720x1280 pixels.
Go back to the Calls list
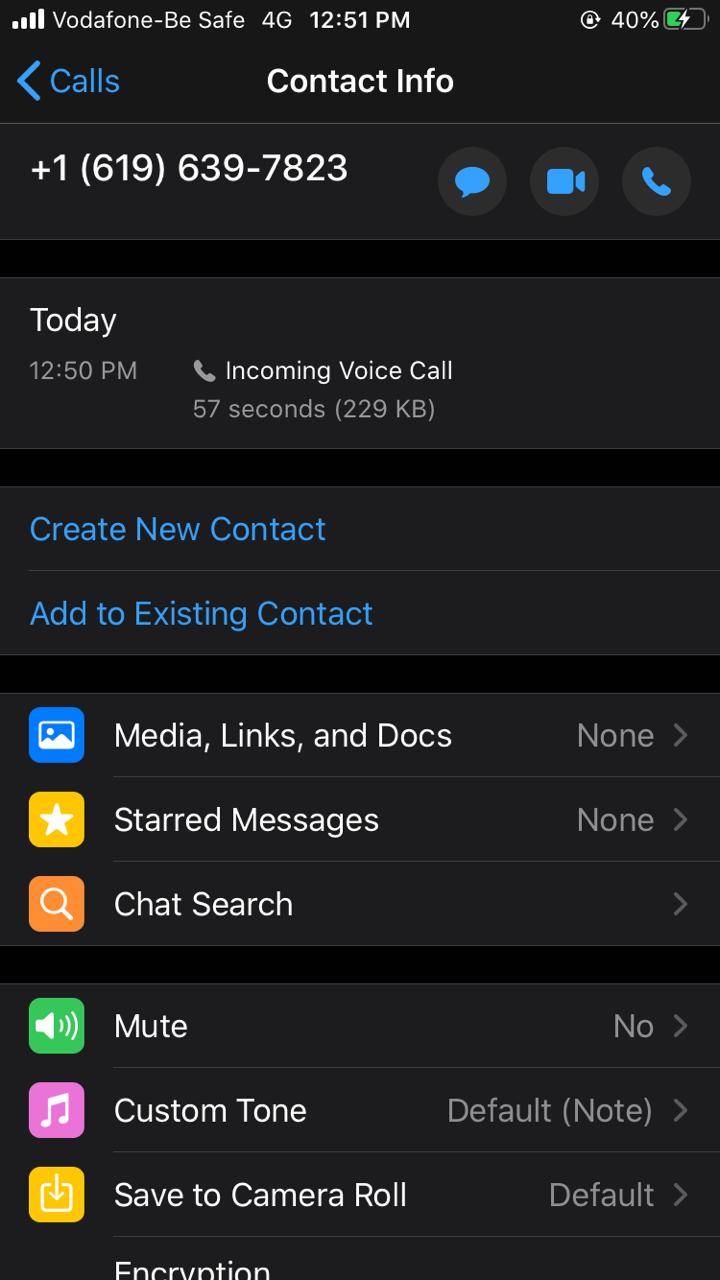pos(65,81)
